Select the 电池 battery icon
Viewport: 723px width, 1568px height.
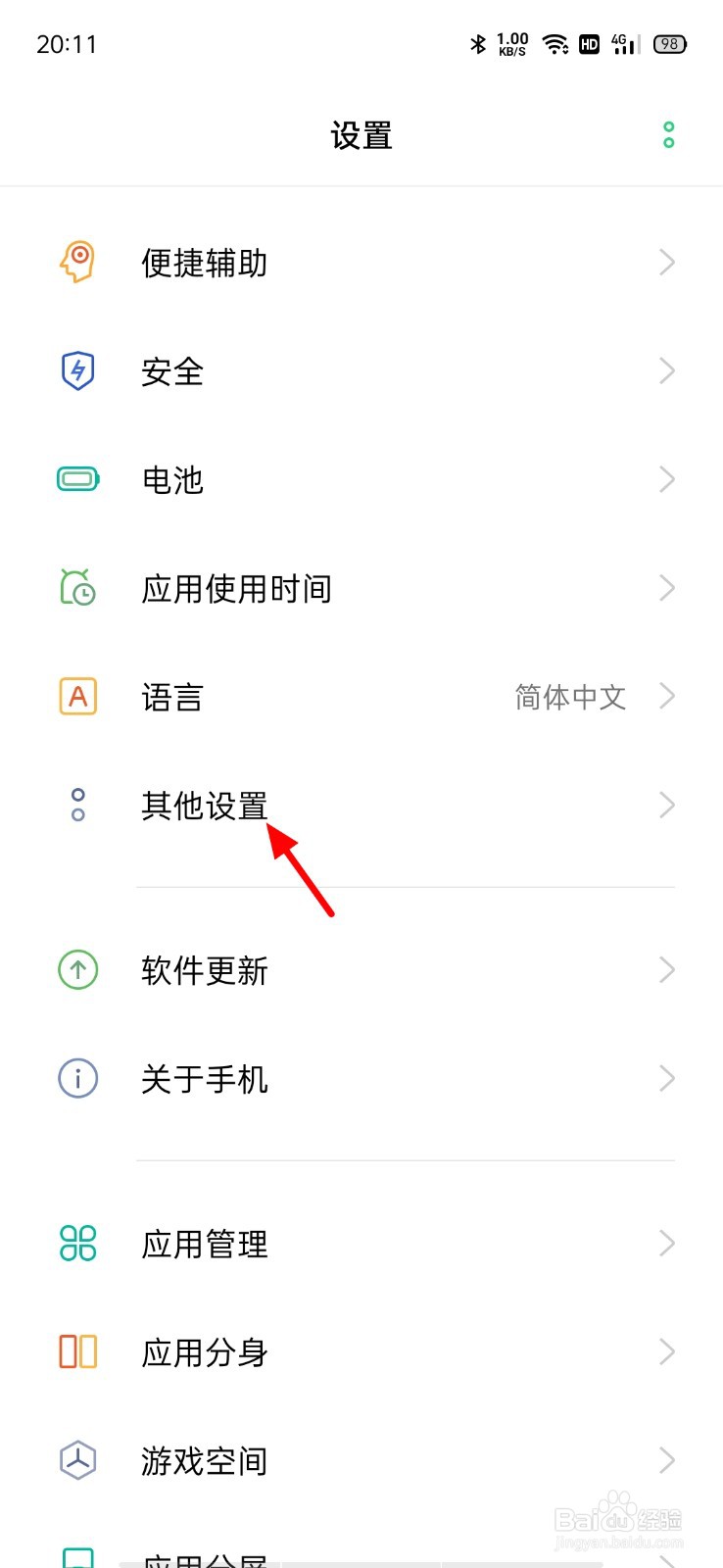pyautogui.click(x=77, y=479)
